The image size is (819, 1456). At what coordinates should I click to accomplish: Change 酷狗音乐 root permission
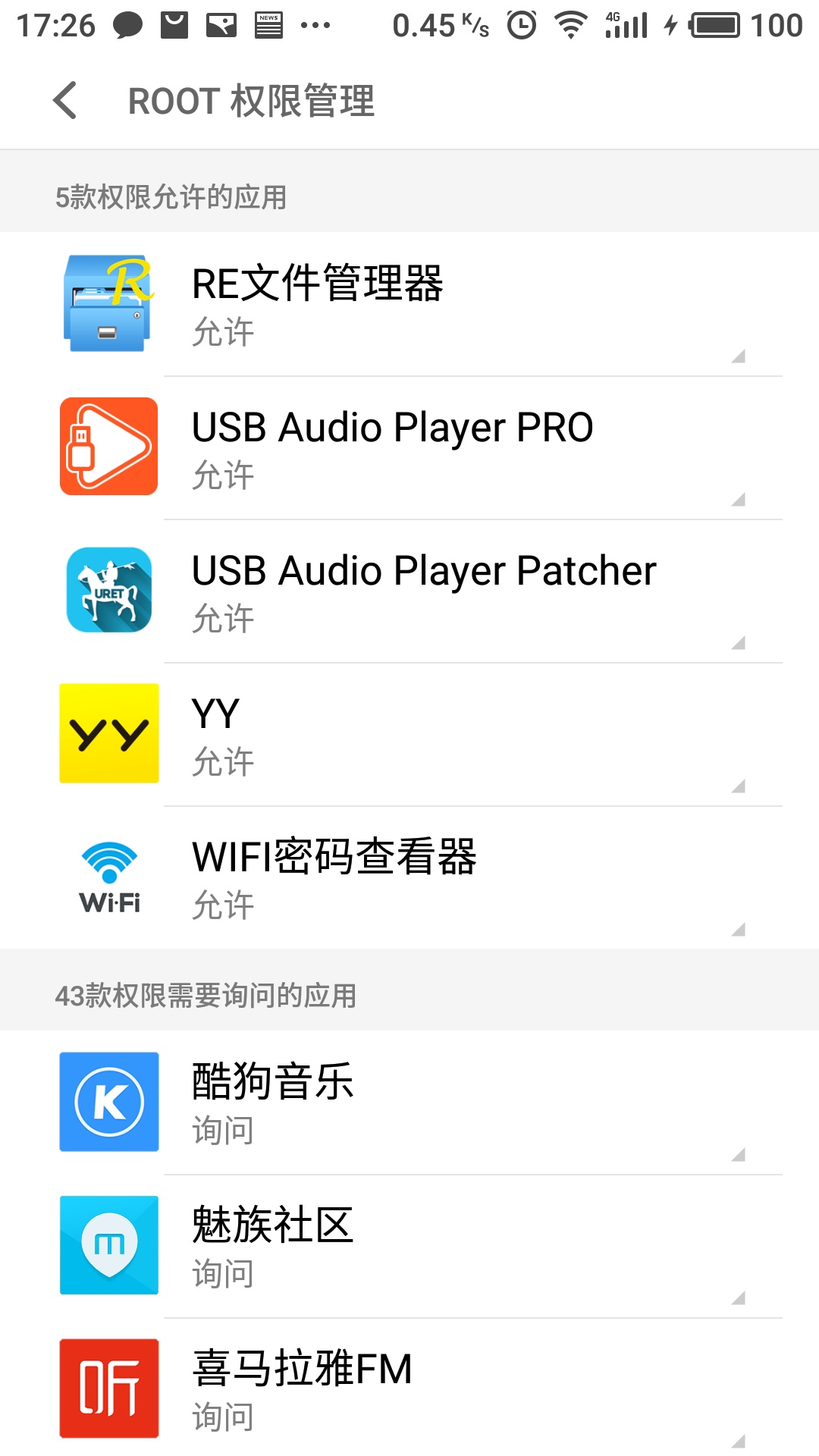(409, 1103)
